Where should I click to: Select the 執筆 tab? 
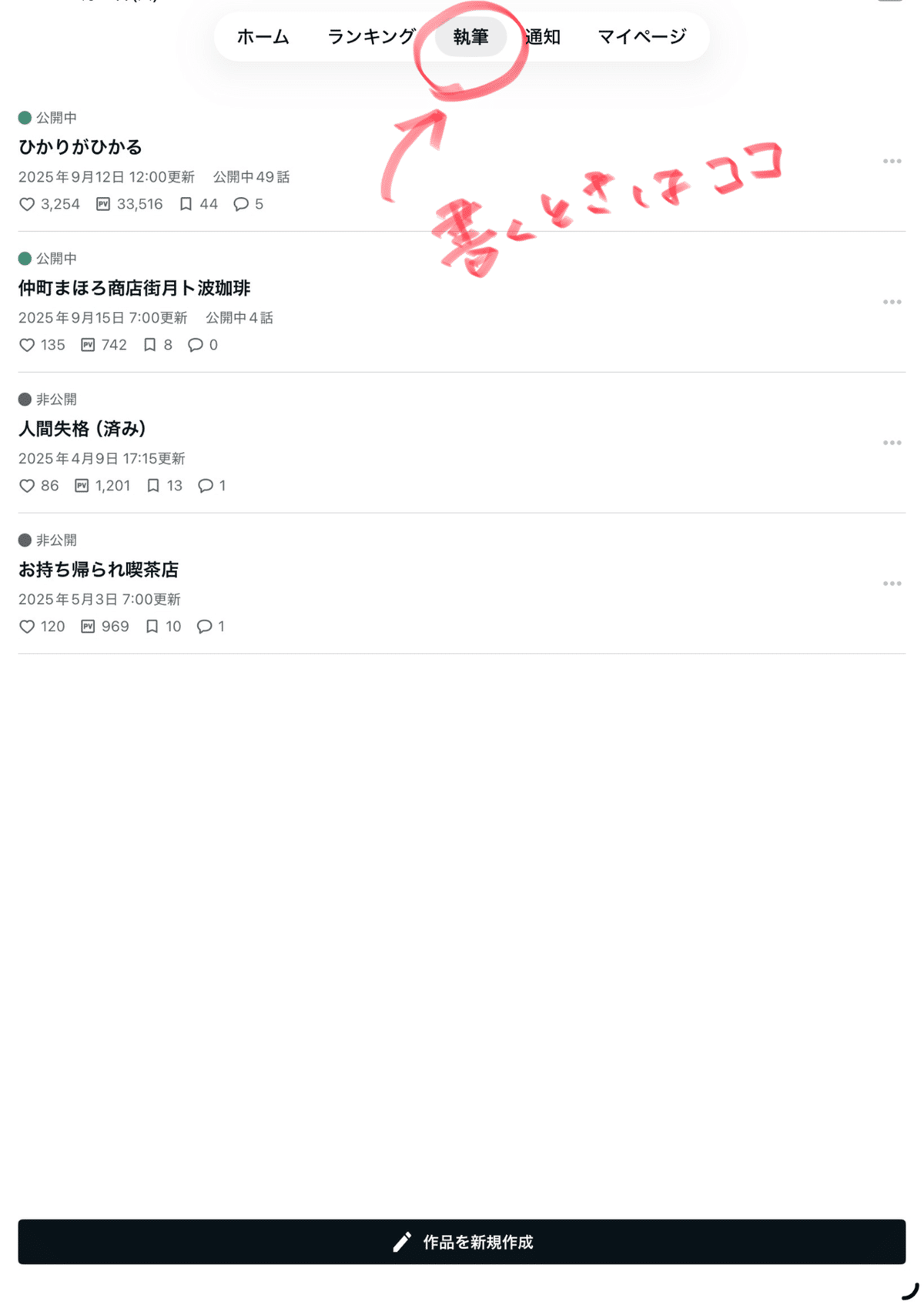point(470,37)
